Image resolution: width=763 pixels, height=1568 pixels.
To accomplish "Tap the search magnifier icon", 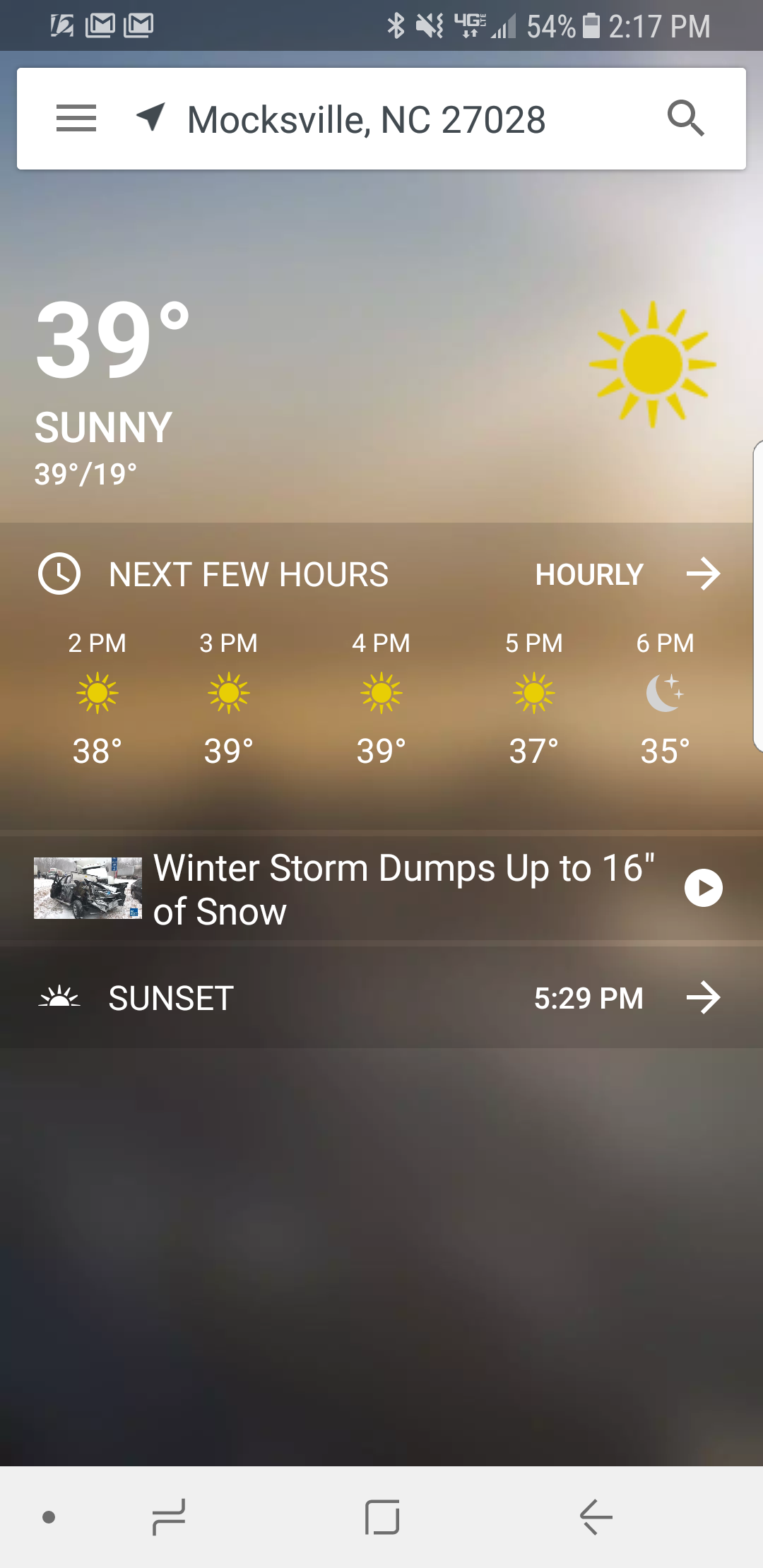I will tap(685, 118).
